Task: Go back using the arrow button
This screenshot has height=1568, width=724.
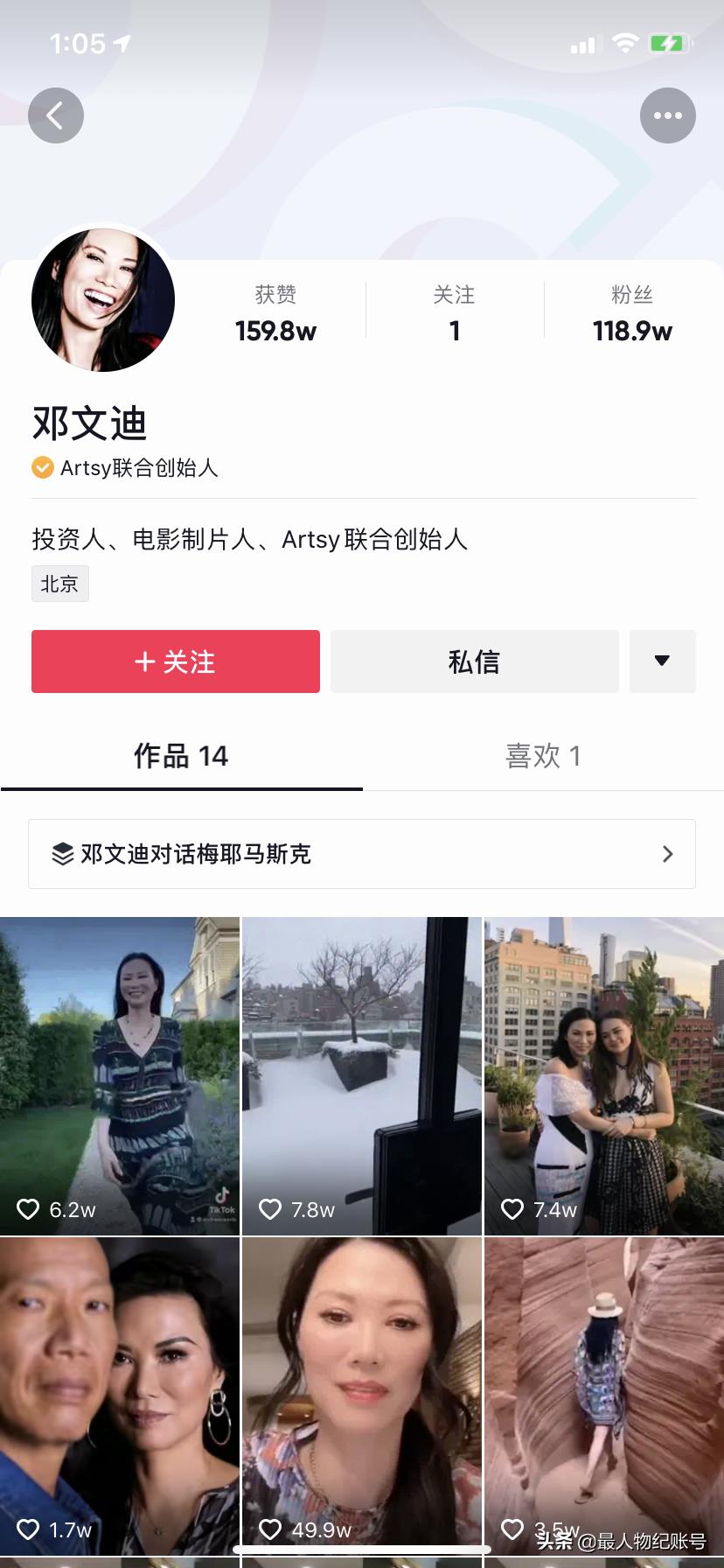Action: click(56, 115)
